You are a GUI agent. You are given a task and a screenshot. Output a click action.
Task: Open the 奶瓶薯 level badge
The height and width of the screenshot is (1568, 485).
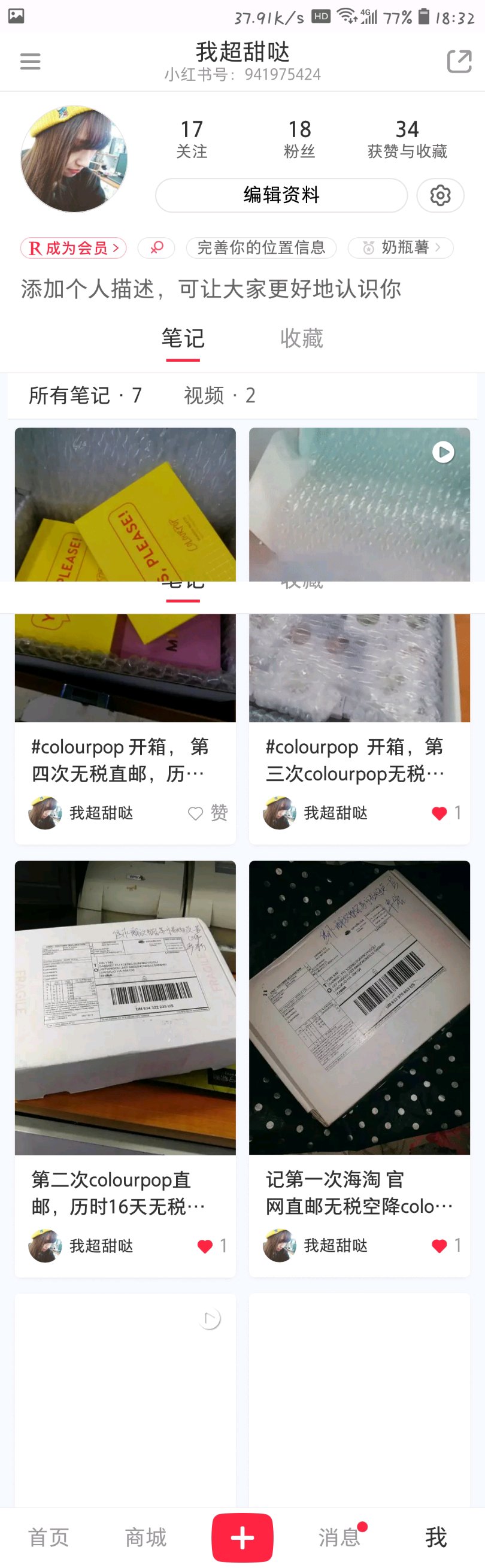pyautogui.click(x=401, y=248)
